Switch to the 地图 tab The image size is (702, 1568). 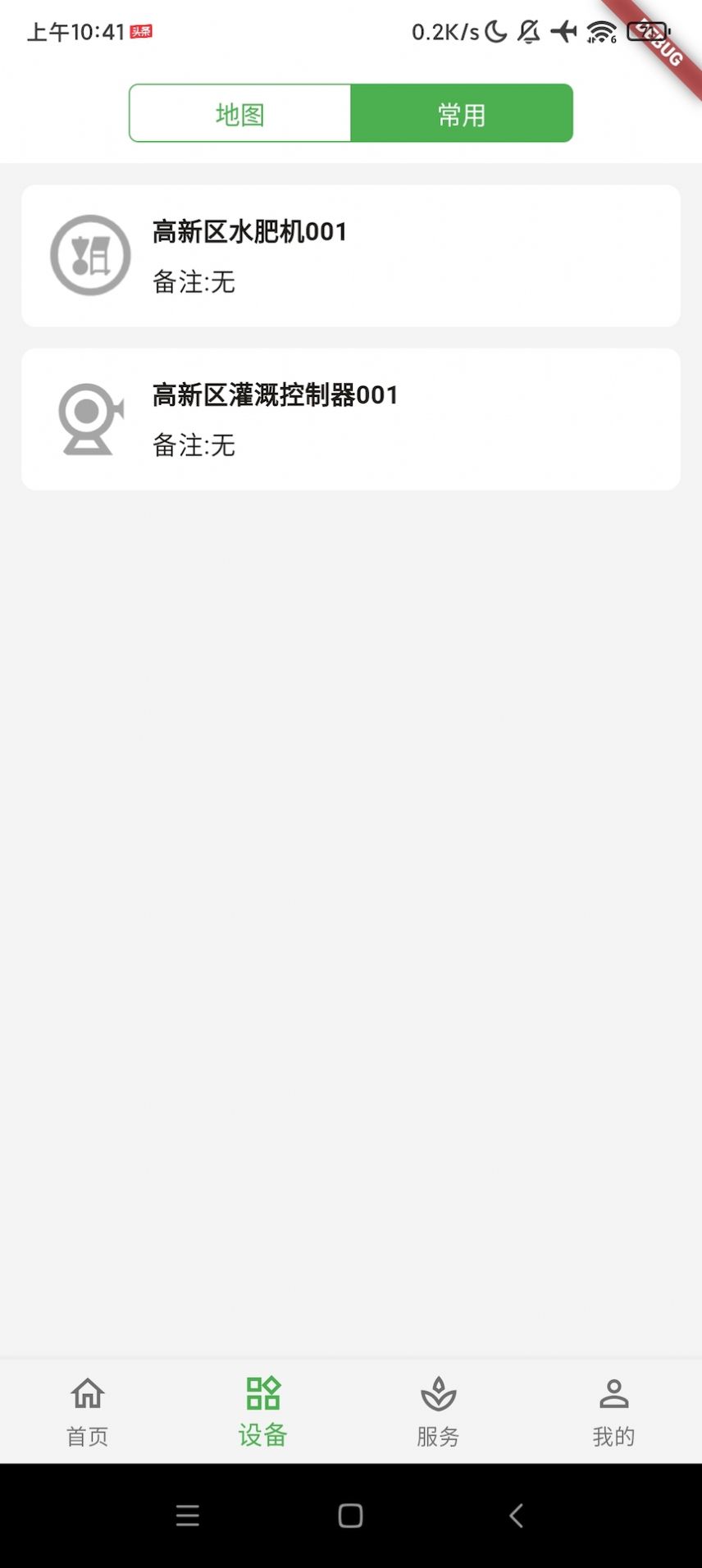pos(240,113)
